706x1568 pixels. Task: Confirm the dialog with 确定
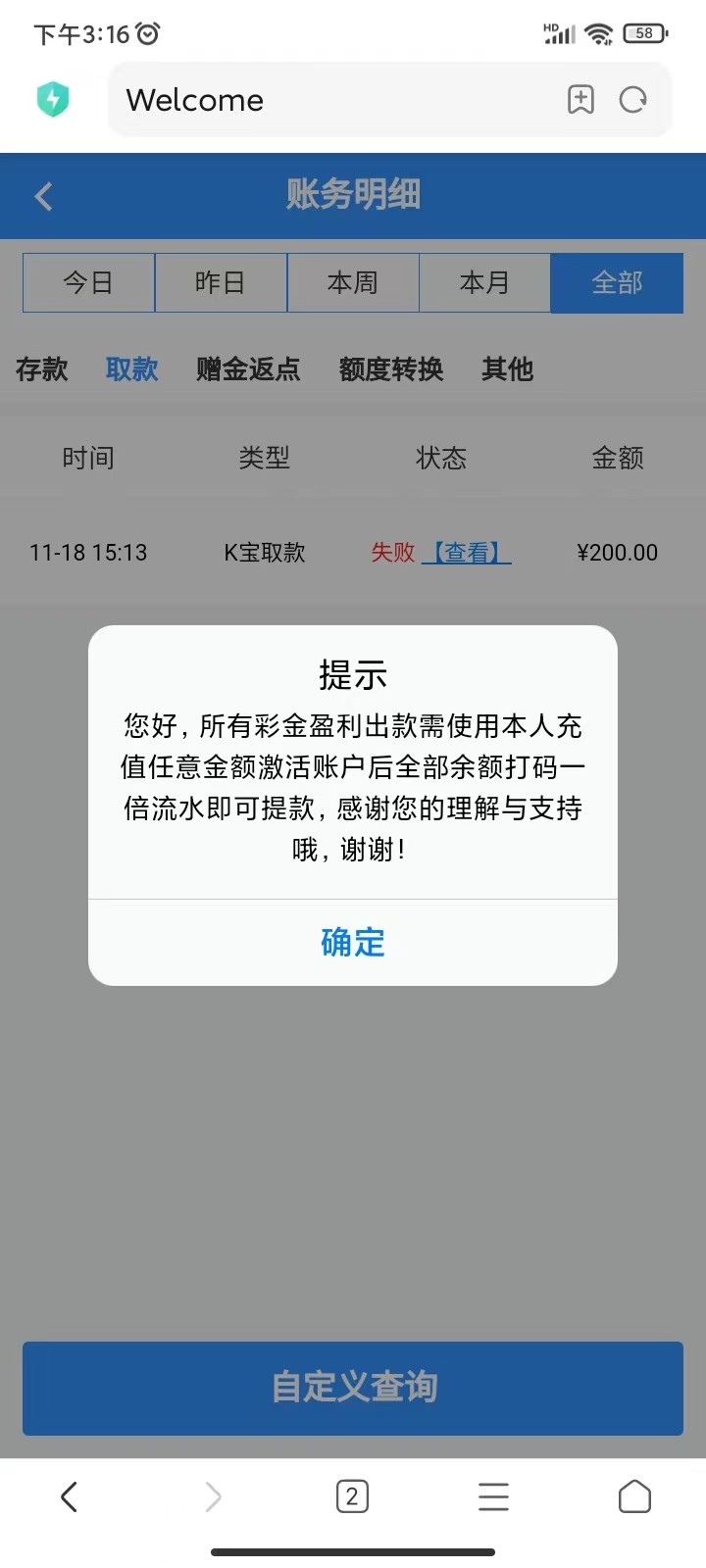[352, 942]
